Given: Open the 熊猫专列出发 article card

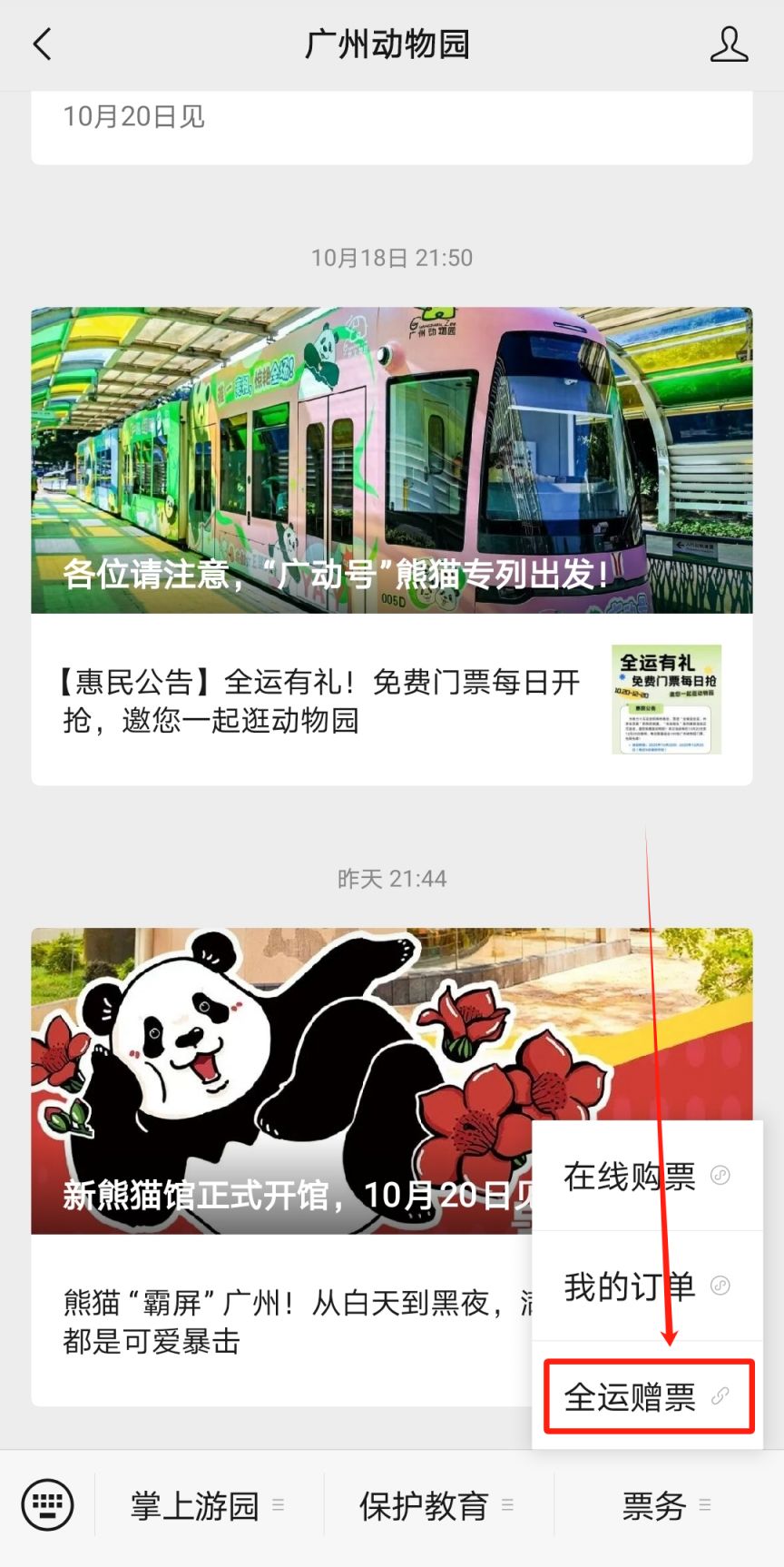Looking at the screenshot, I should [x=391, y=460].
